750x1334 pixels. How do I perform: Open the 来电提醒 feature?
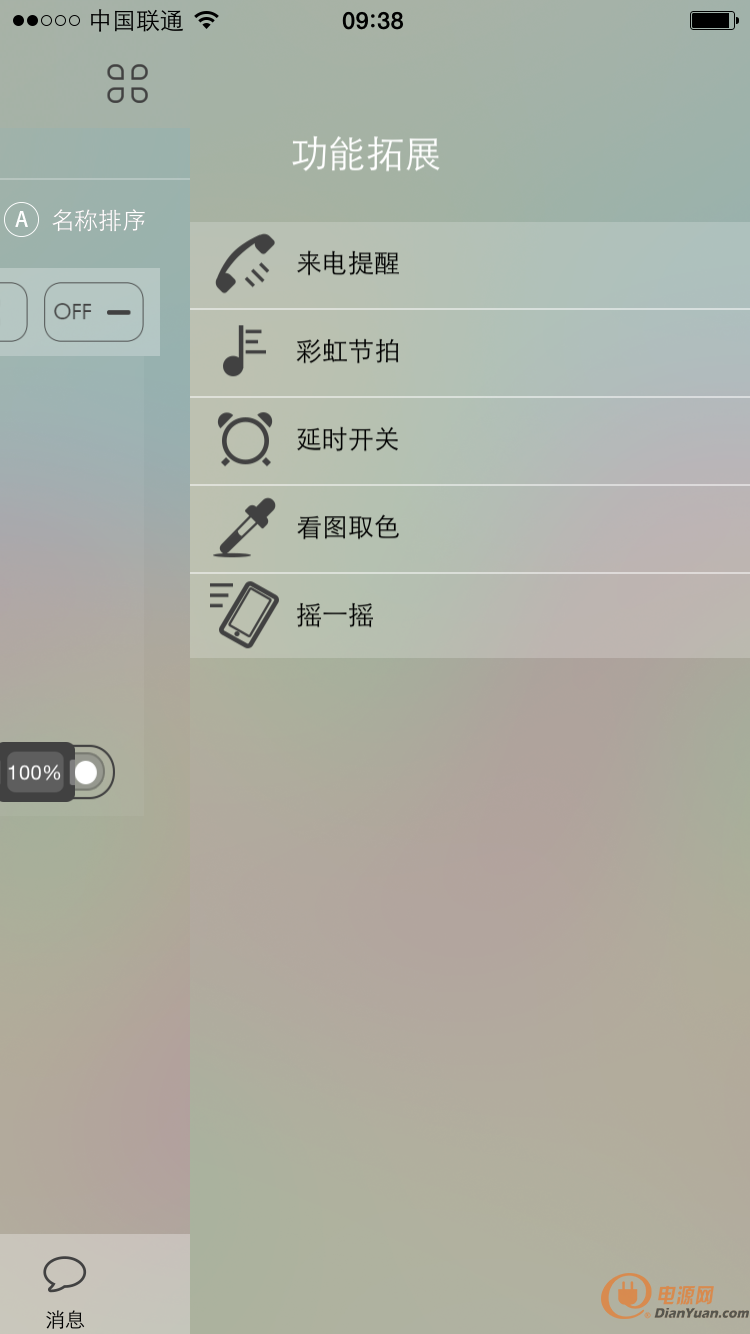click(470, 265)
